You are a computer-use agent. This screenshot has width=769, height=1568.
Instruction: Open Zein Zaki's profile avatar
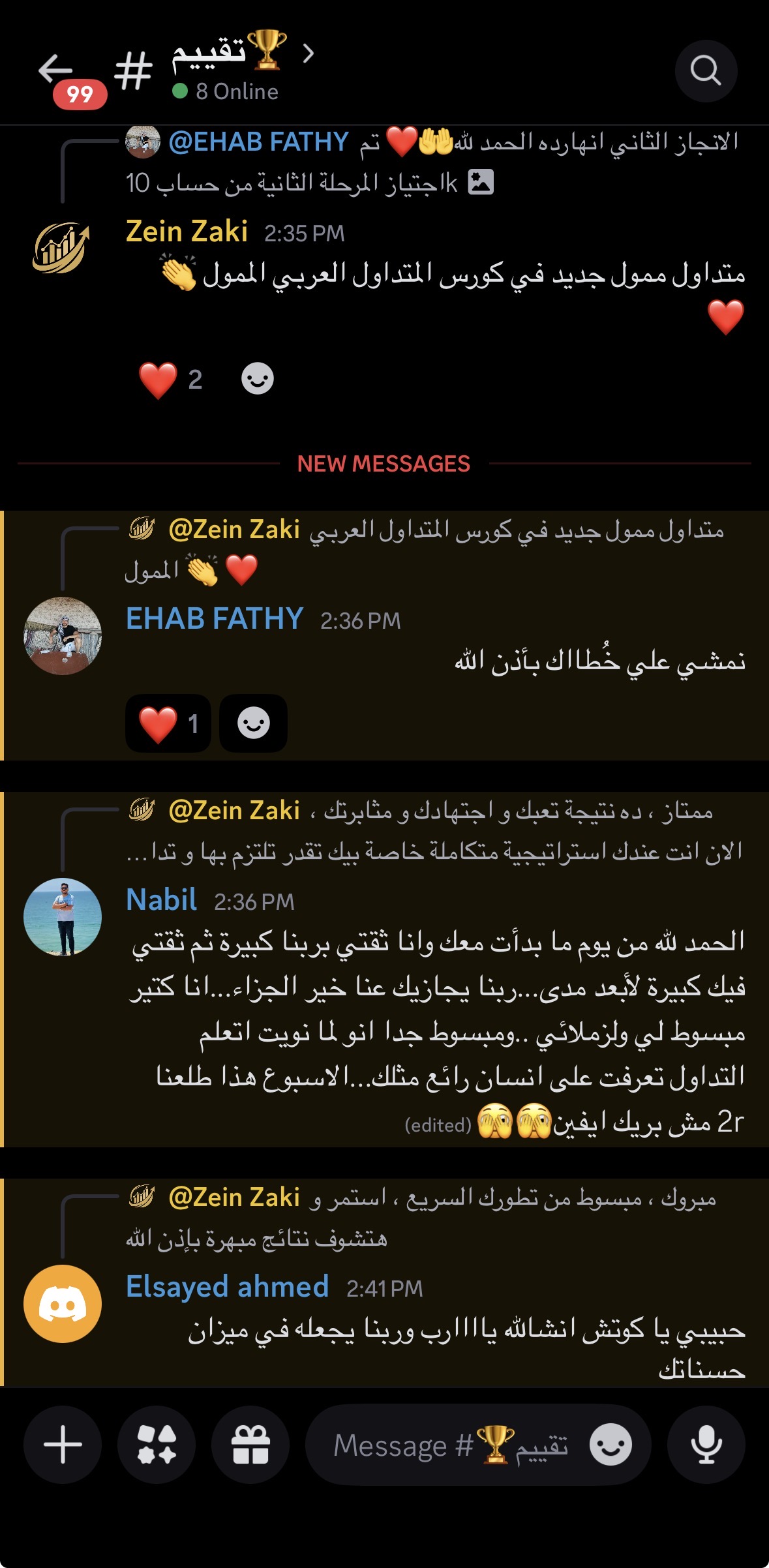(x=61, y=248)
